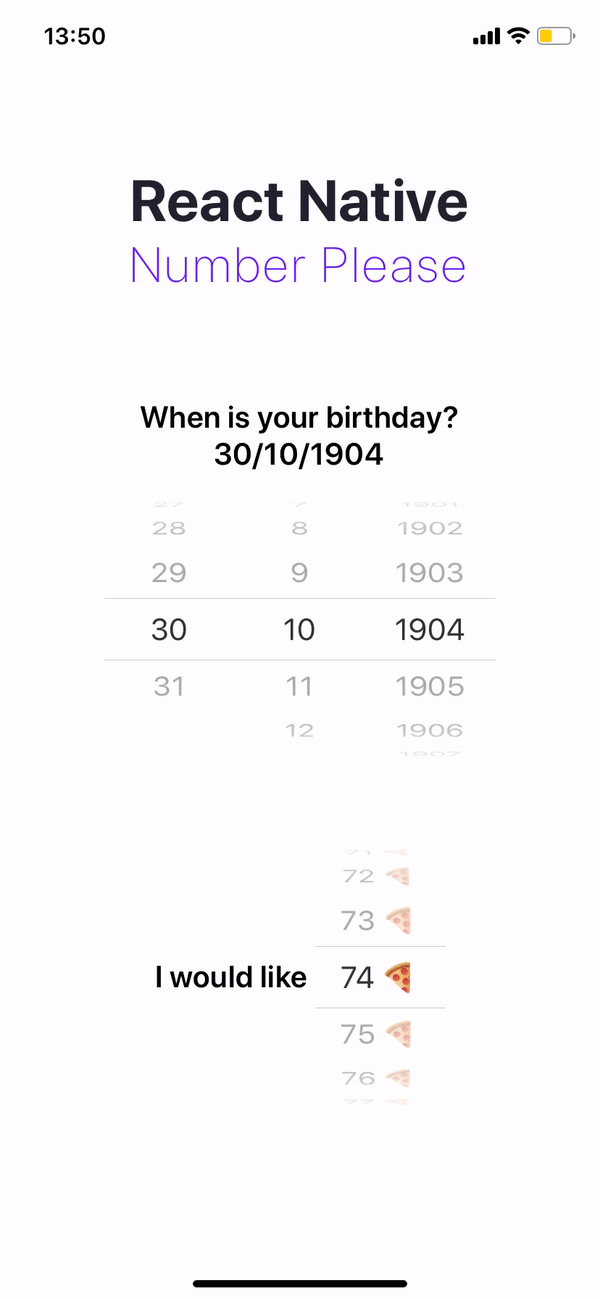600x1299 pixels.
Task: Choose day 28 in the day wheel
Action: click(x=169, y=528)
